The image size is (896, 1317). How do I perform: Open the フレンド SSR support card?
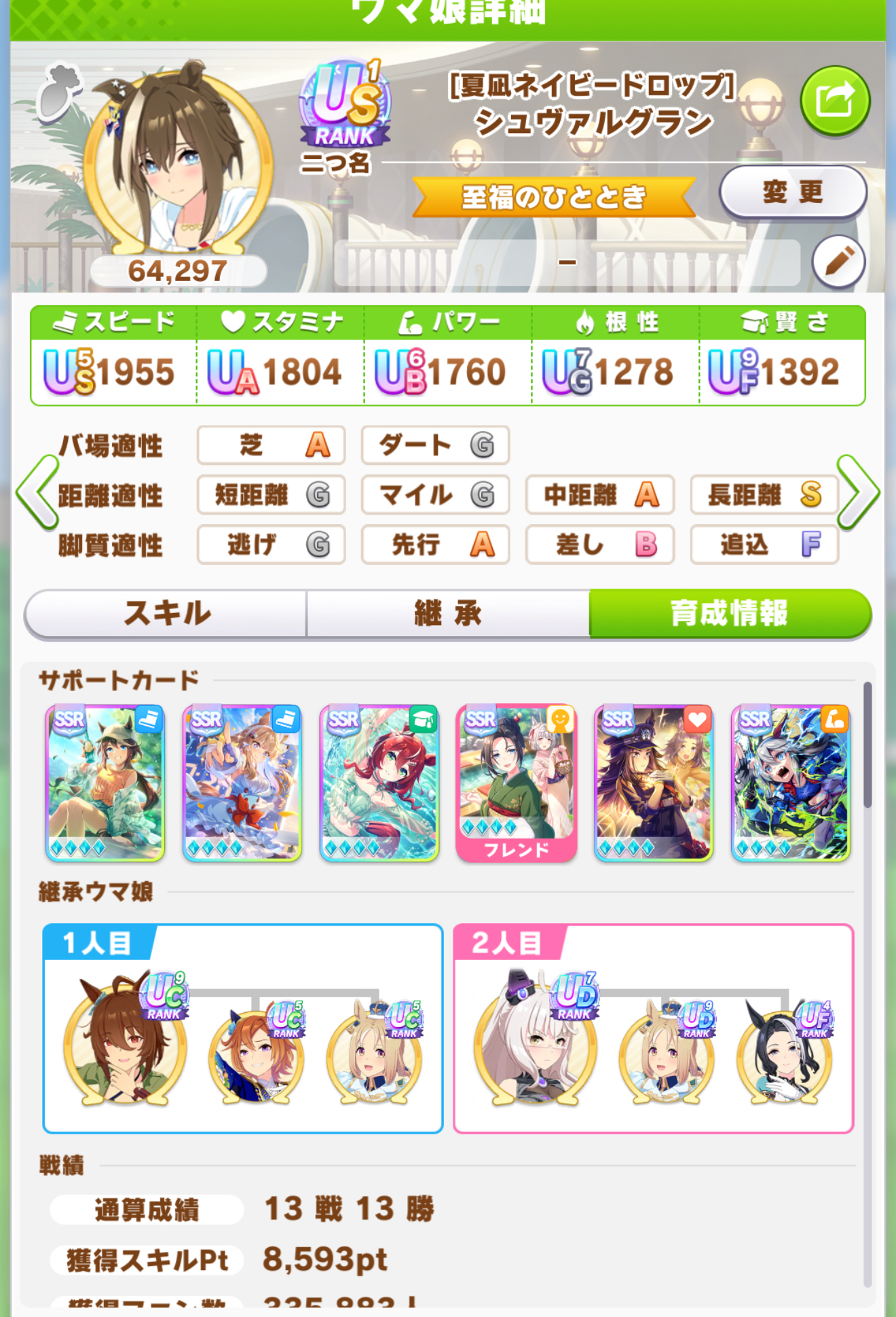(x=517, y=783)
